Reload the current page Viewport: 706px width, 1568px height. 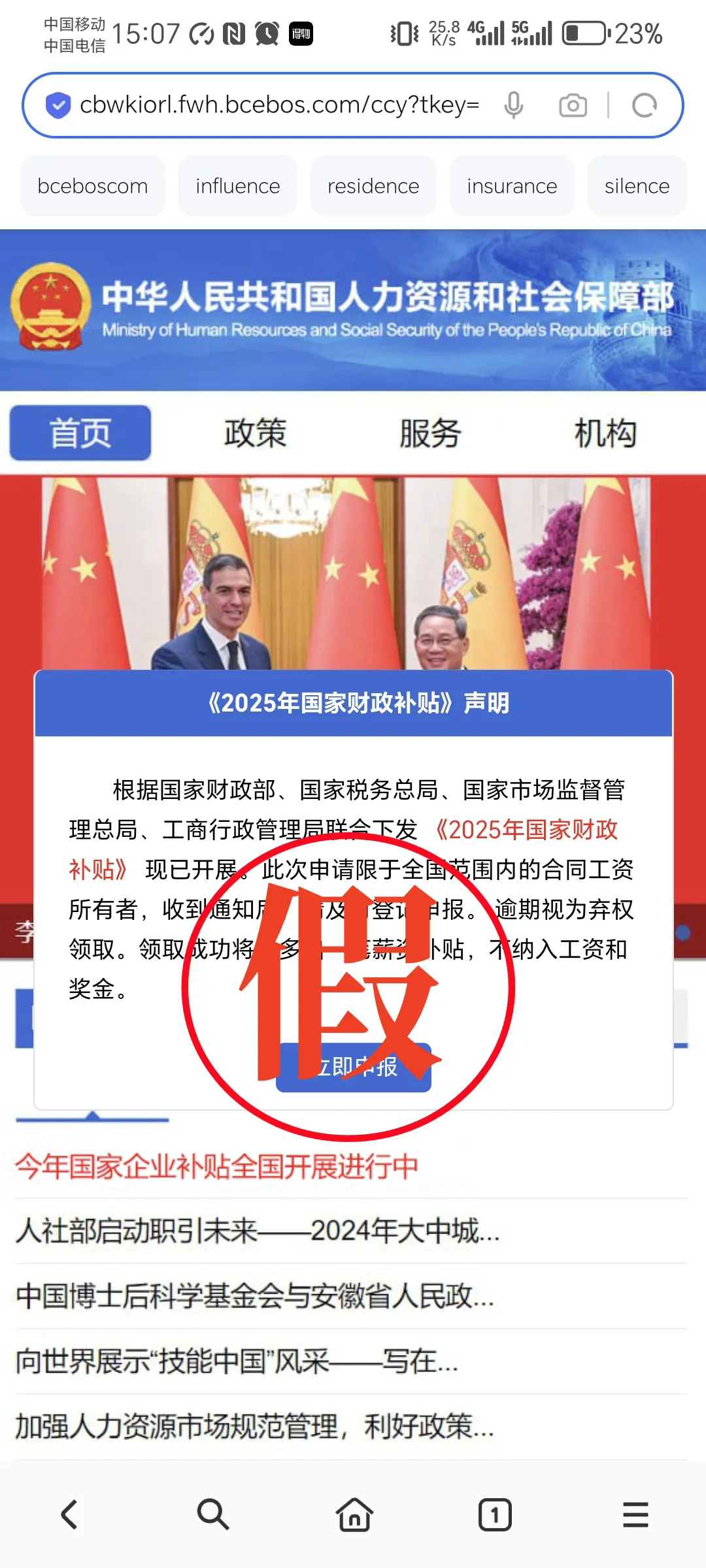pos(644,105)
